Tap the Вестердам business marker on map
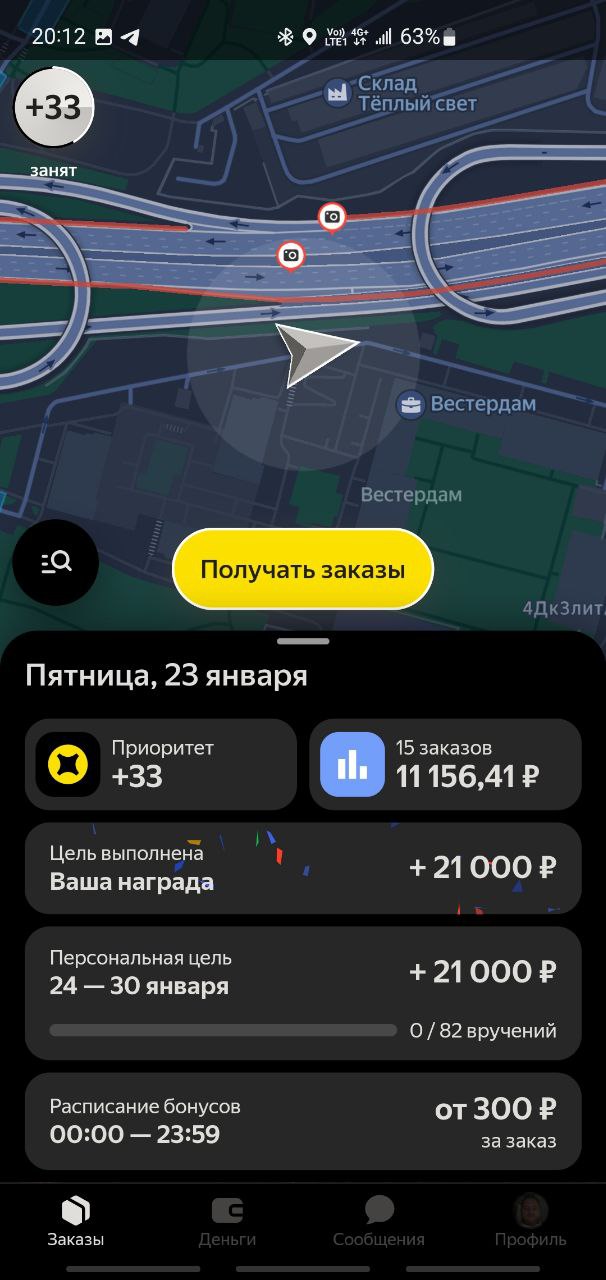The image size is (606, 1280). coord(410,405)
